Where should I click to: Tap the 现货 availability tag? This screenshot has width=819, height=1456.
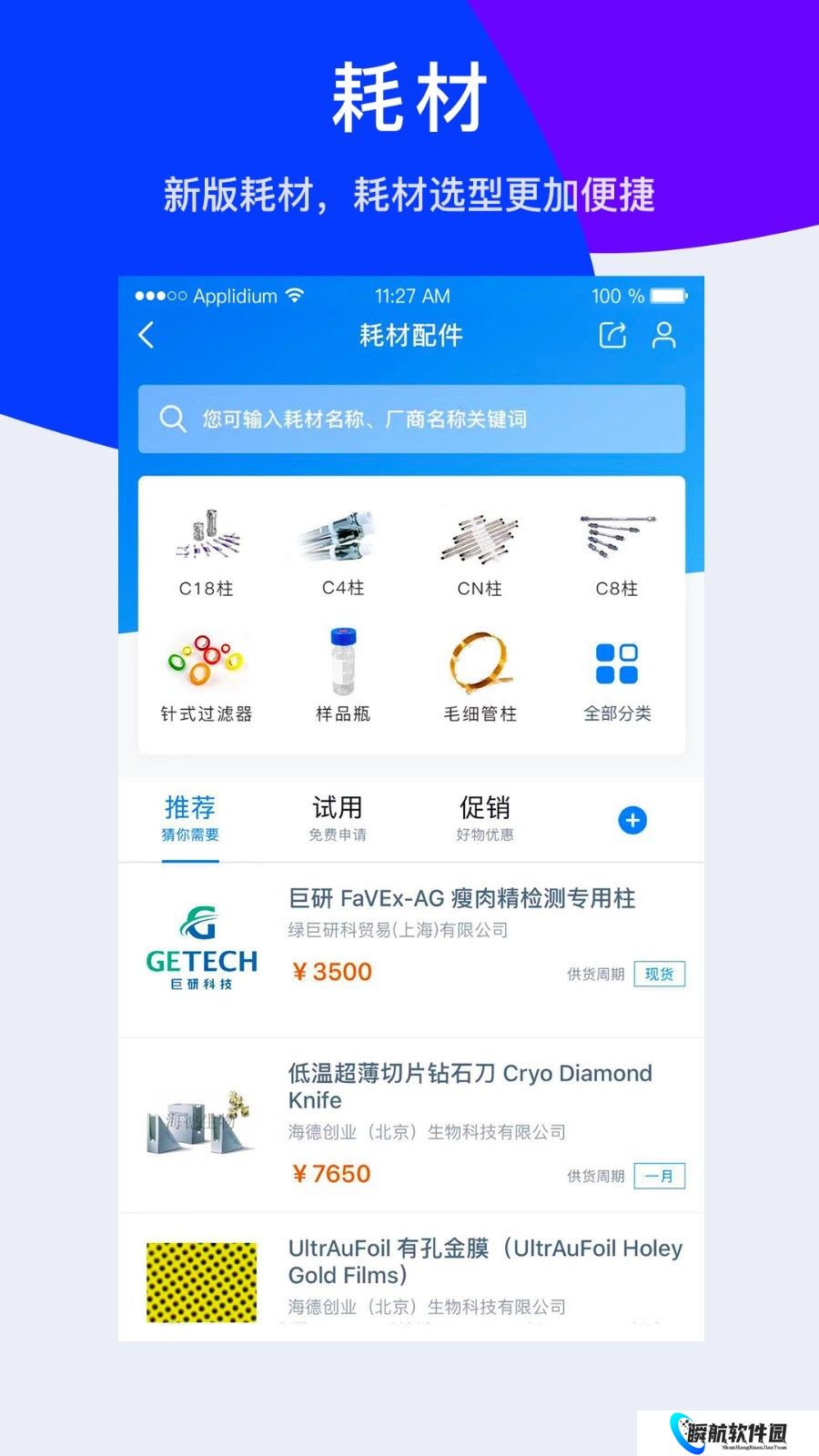click(659, 974)
